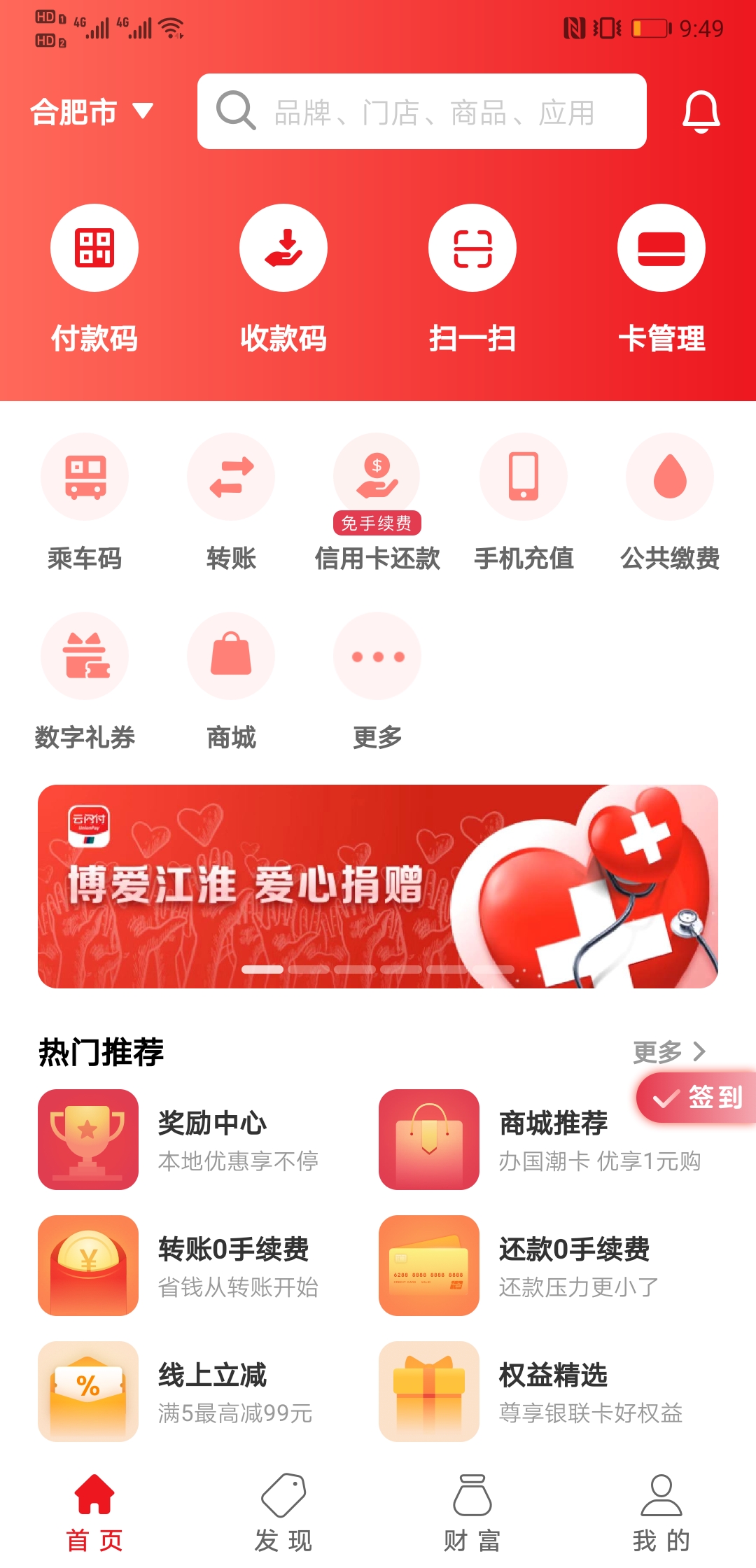The width and height of the screenshot is (756, 1568).
Task: Open the 合肥市 city selector
Action: point(91,112)
